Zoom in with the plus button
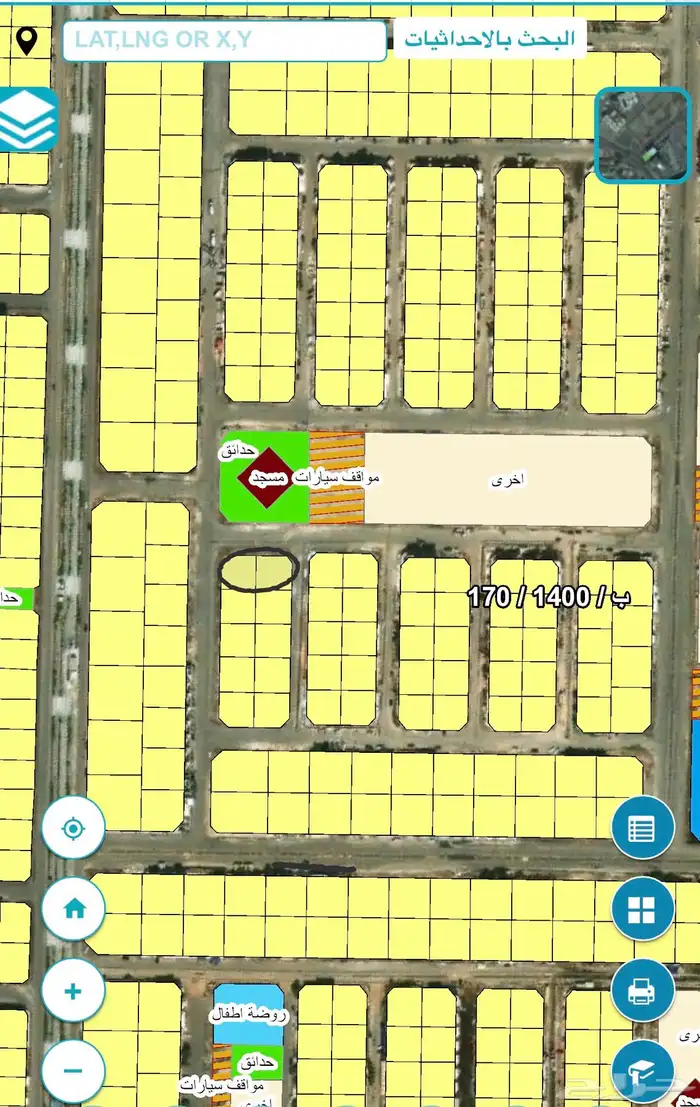Screen dimensions: 700x1107 73,991
